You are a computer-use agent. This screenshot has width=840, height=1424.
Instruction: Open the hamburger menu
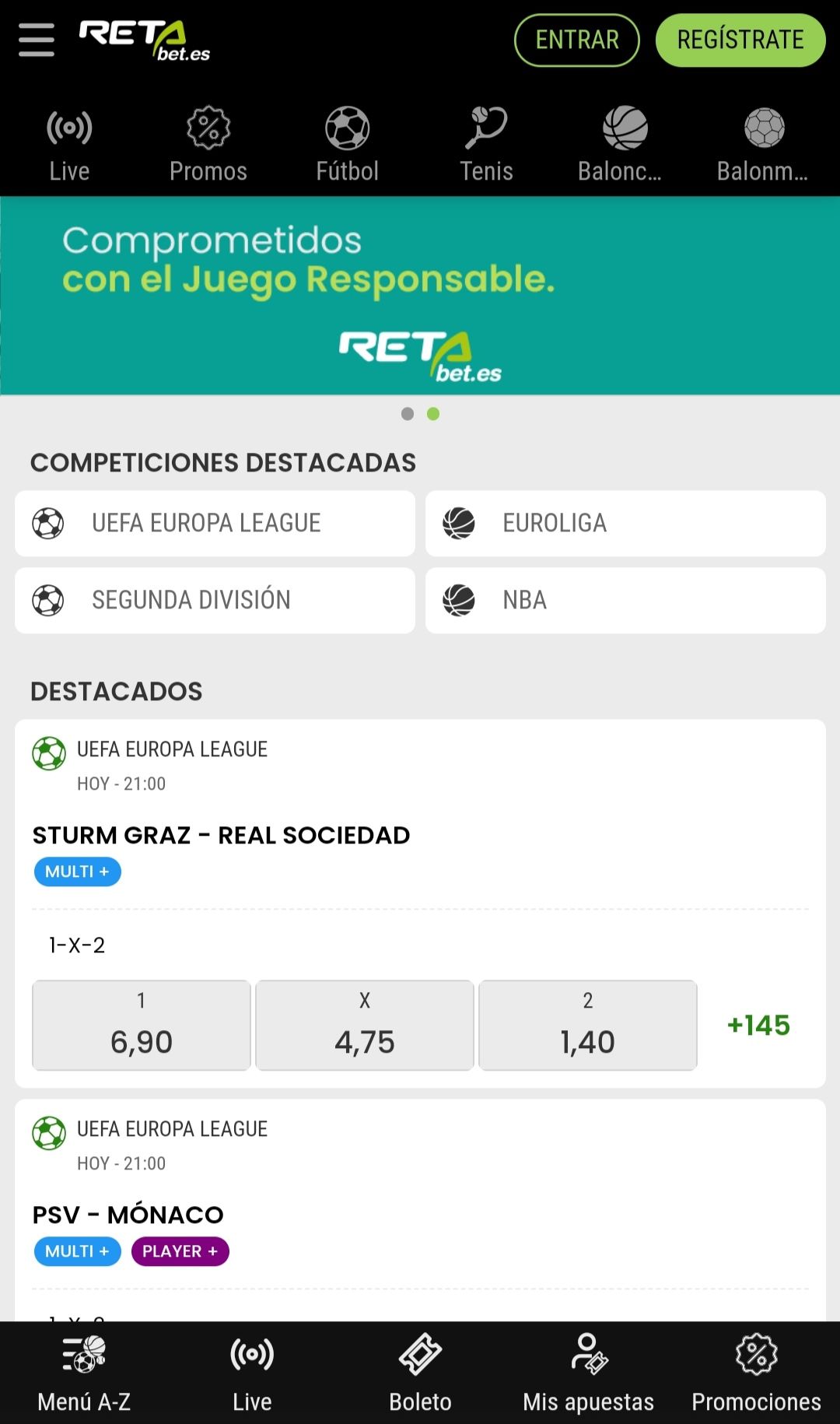tap(37, 40)
